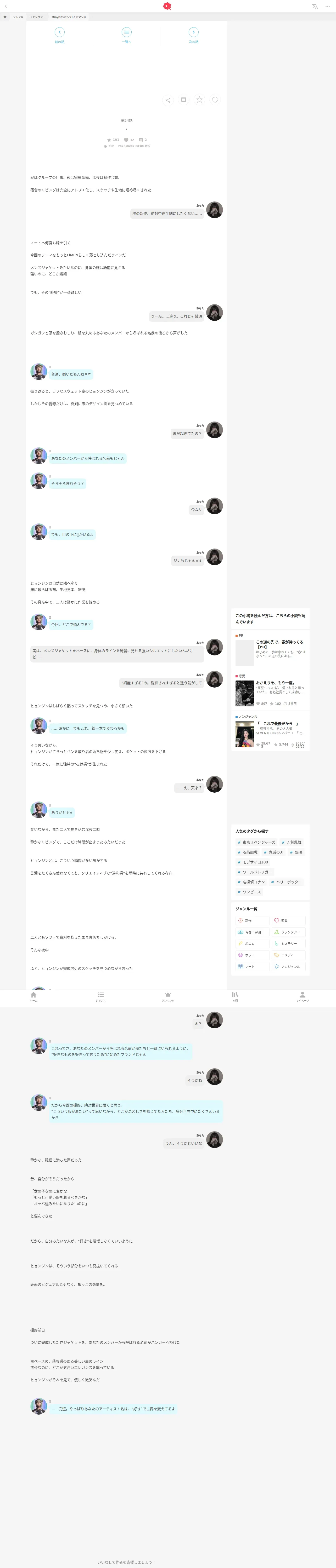Image resolution: width=336 pixels, height=1568 pixels.
Task: Go back with the top-left arrow
Action: point(5,6)
